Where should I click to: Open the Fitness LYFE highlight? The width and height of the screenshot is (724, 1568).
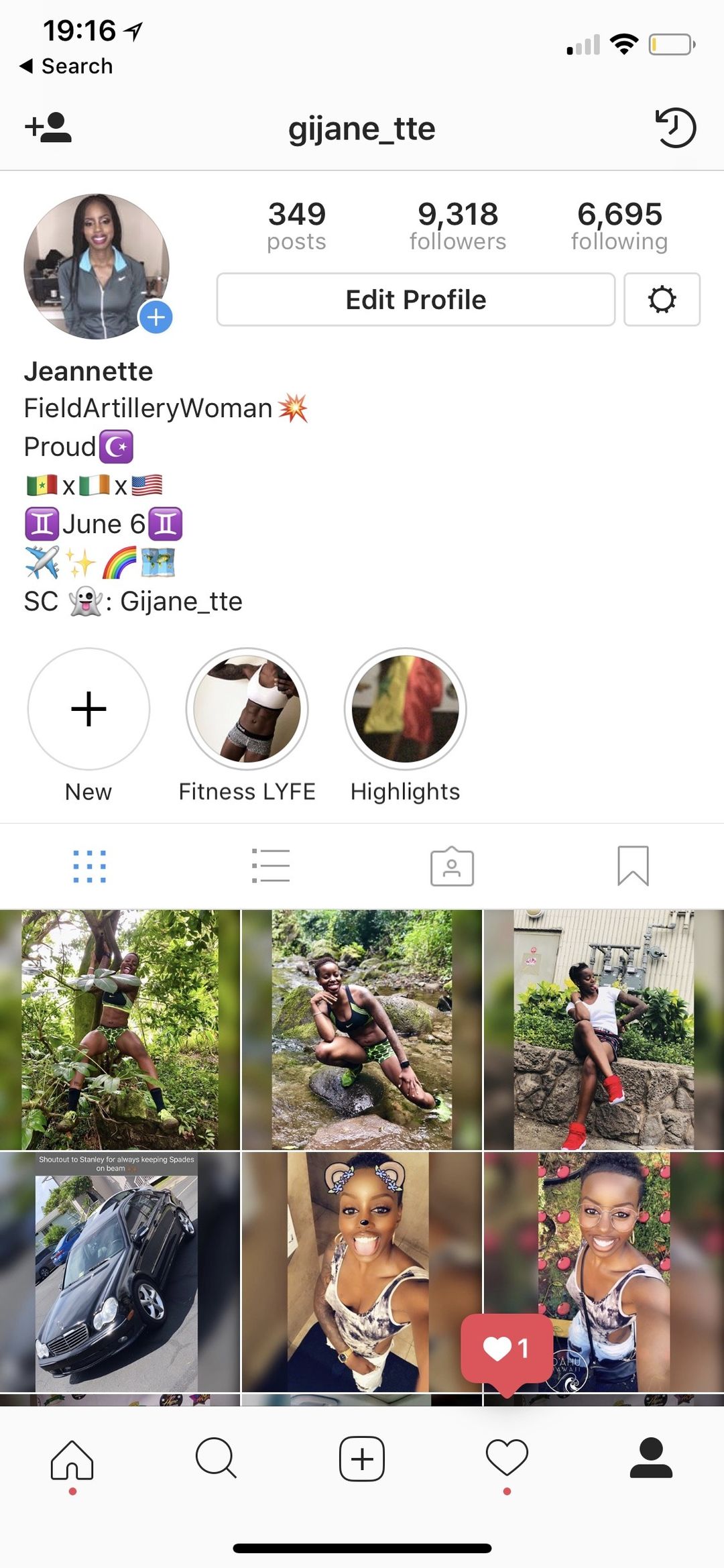click(x=247, y=708)
